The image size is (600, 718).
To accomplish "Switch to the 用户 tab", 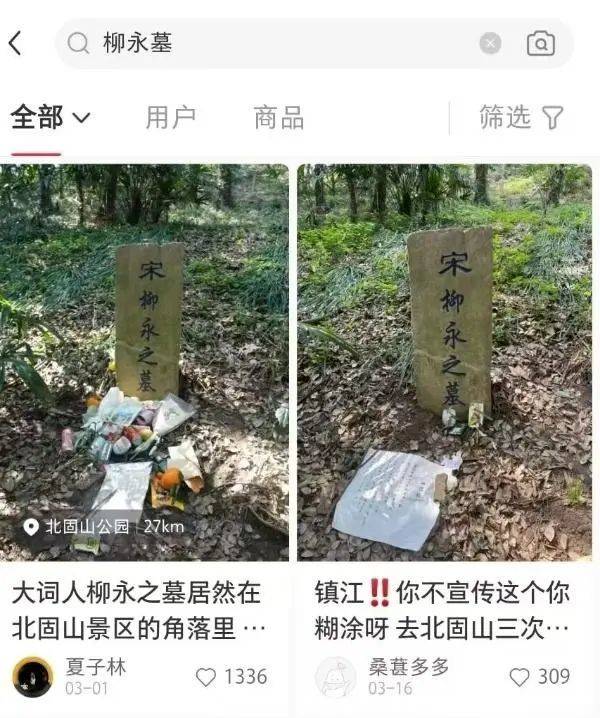I will pyautogui.click(x=170, y=117).
